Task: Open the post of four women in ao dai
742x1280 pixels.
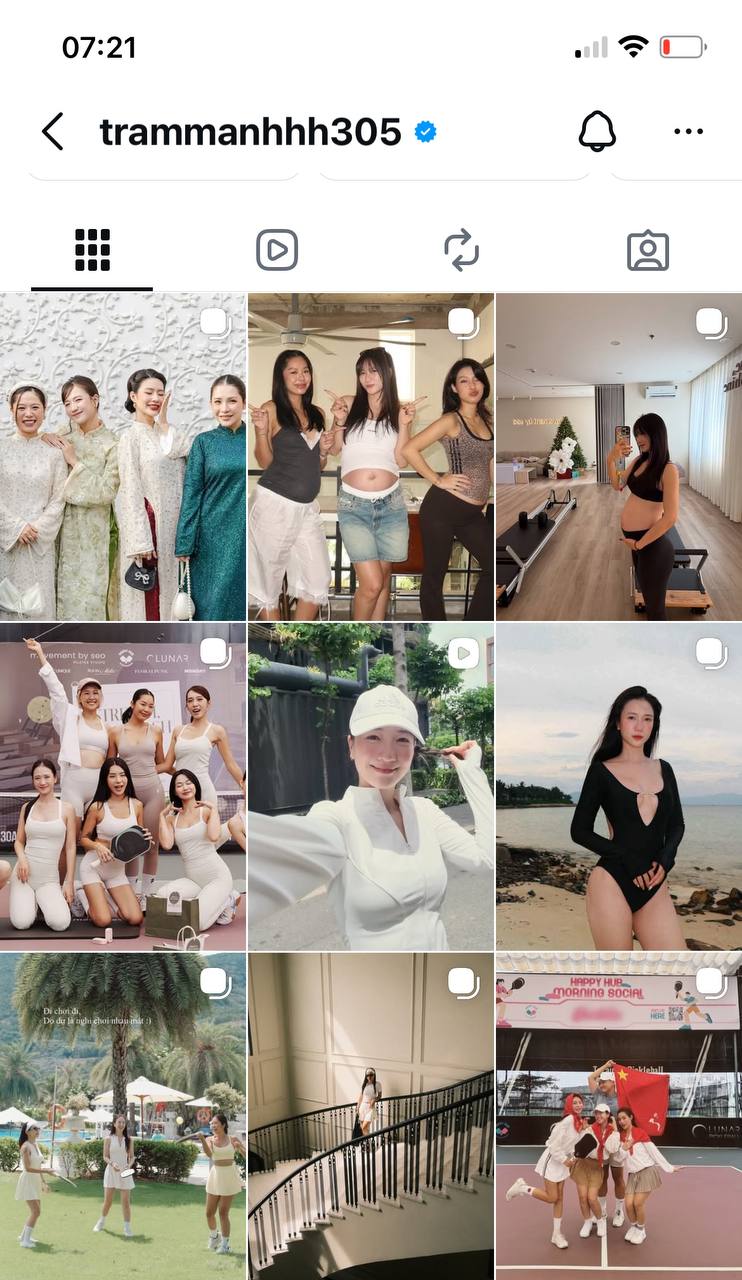Action: point(123,456)
